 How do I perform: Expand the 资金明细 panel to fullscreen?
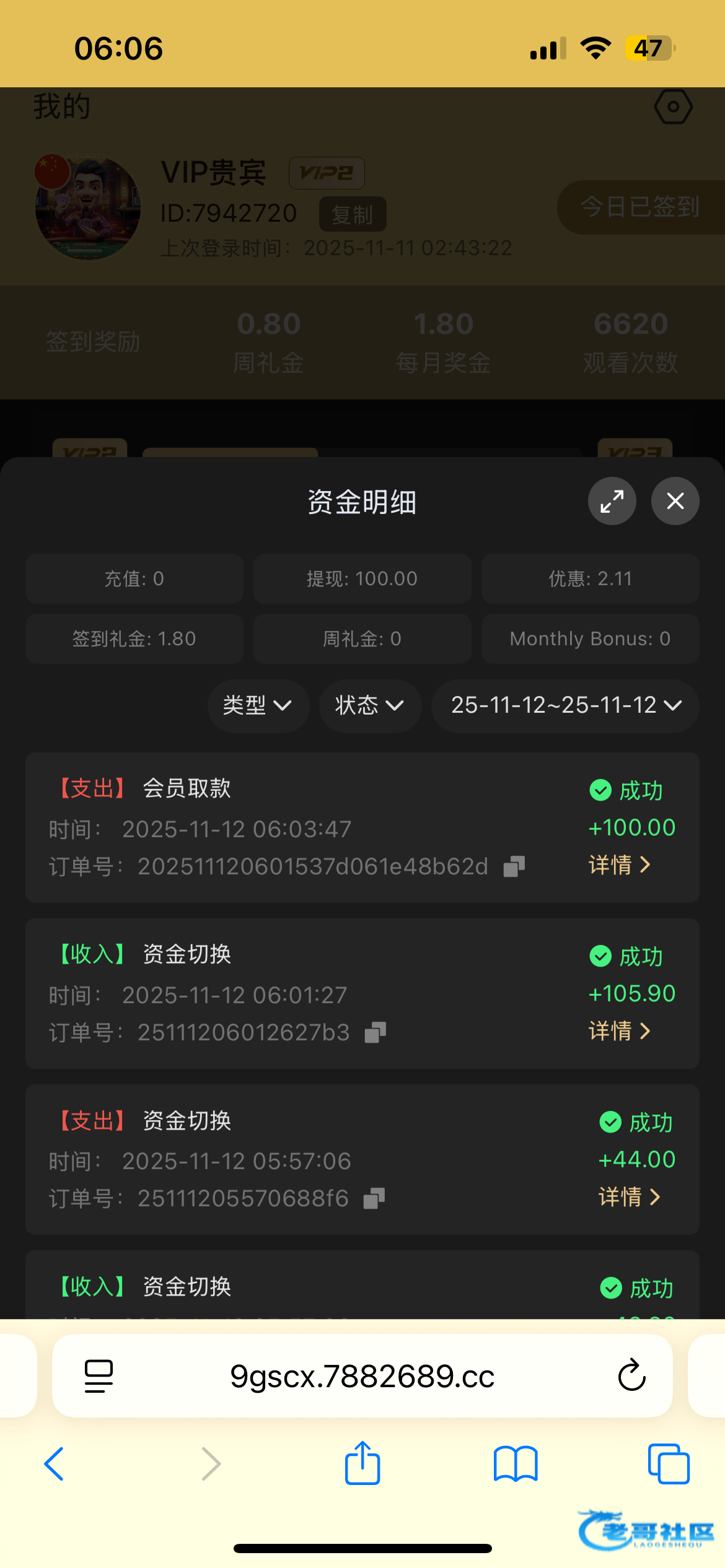[612, 501]
